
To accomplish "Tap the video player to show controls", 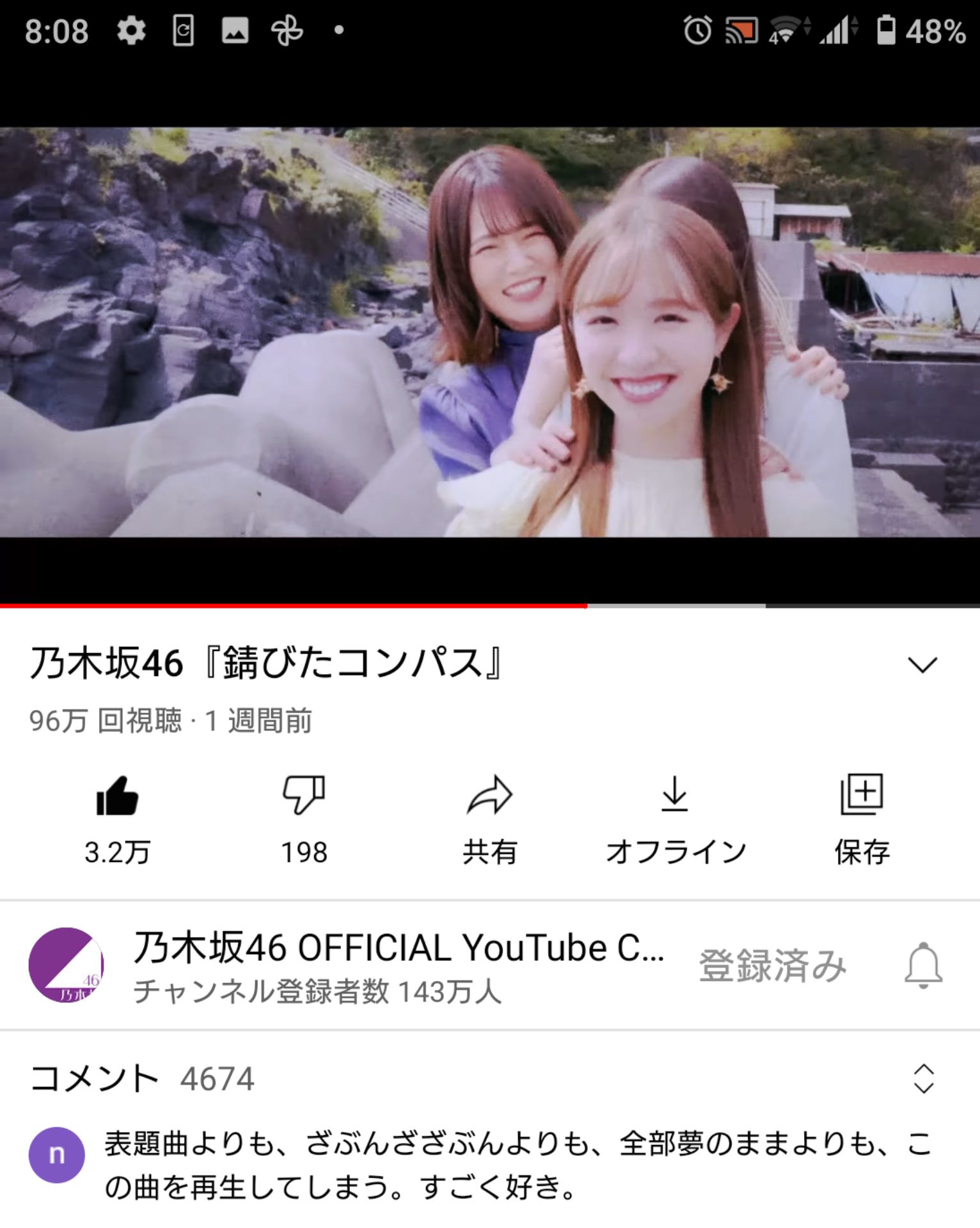I will tap(490, 333).
